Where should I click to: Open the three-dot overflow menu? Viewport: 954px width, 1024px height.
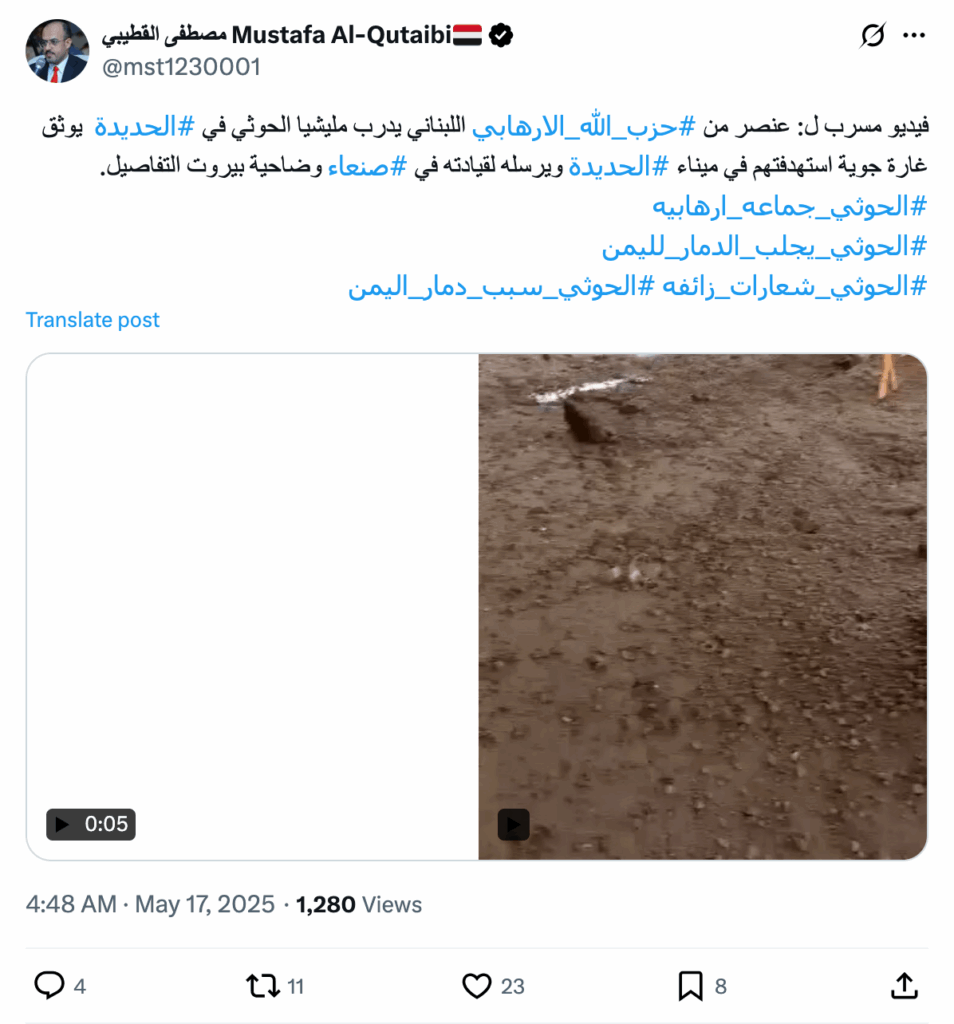tap(914, 37)
